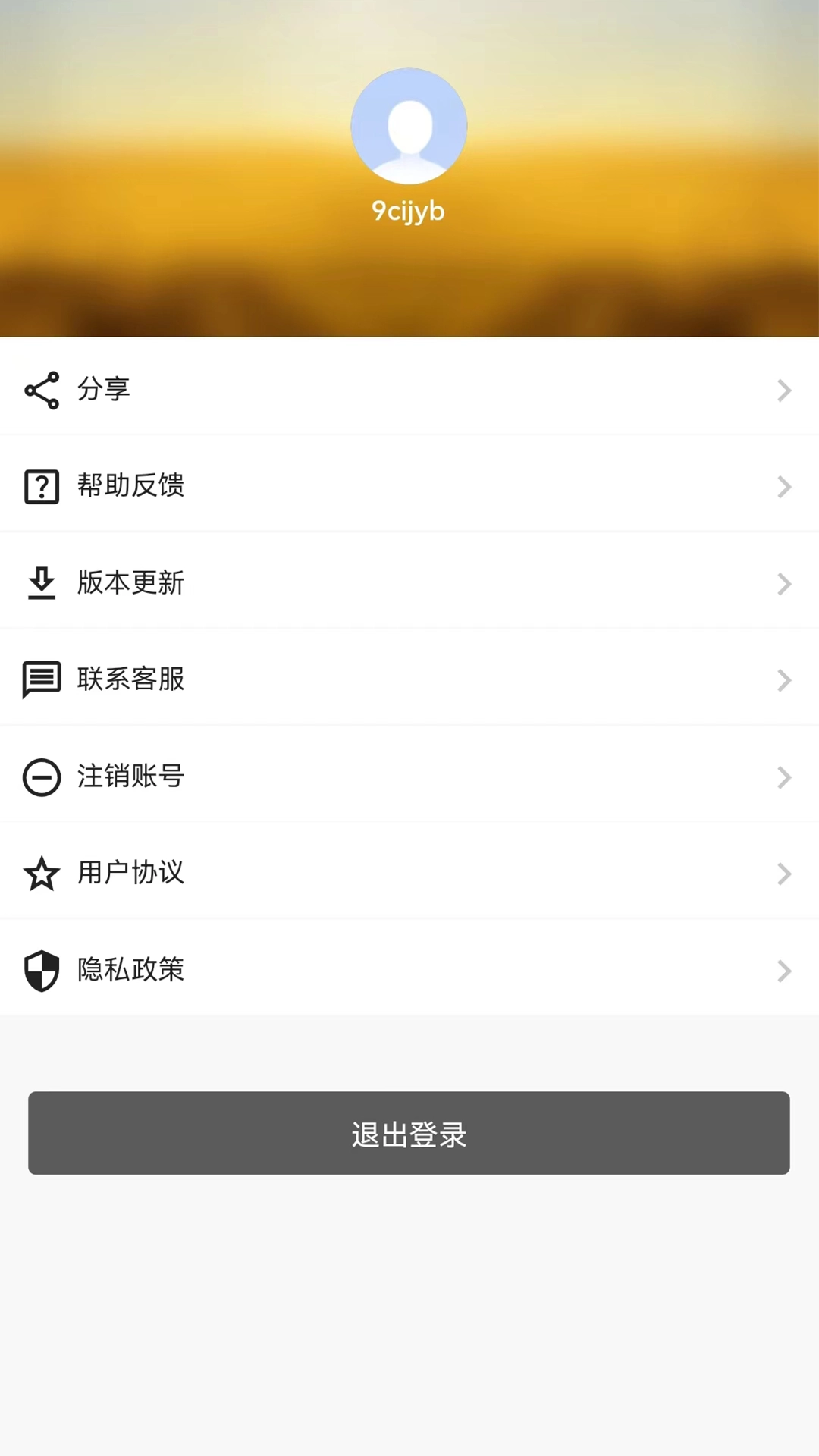Viewport: 819px width, 1456px height.
Task: Click the chevron beside 注销账号
Action: pos(784,777)
